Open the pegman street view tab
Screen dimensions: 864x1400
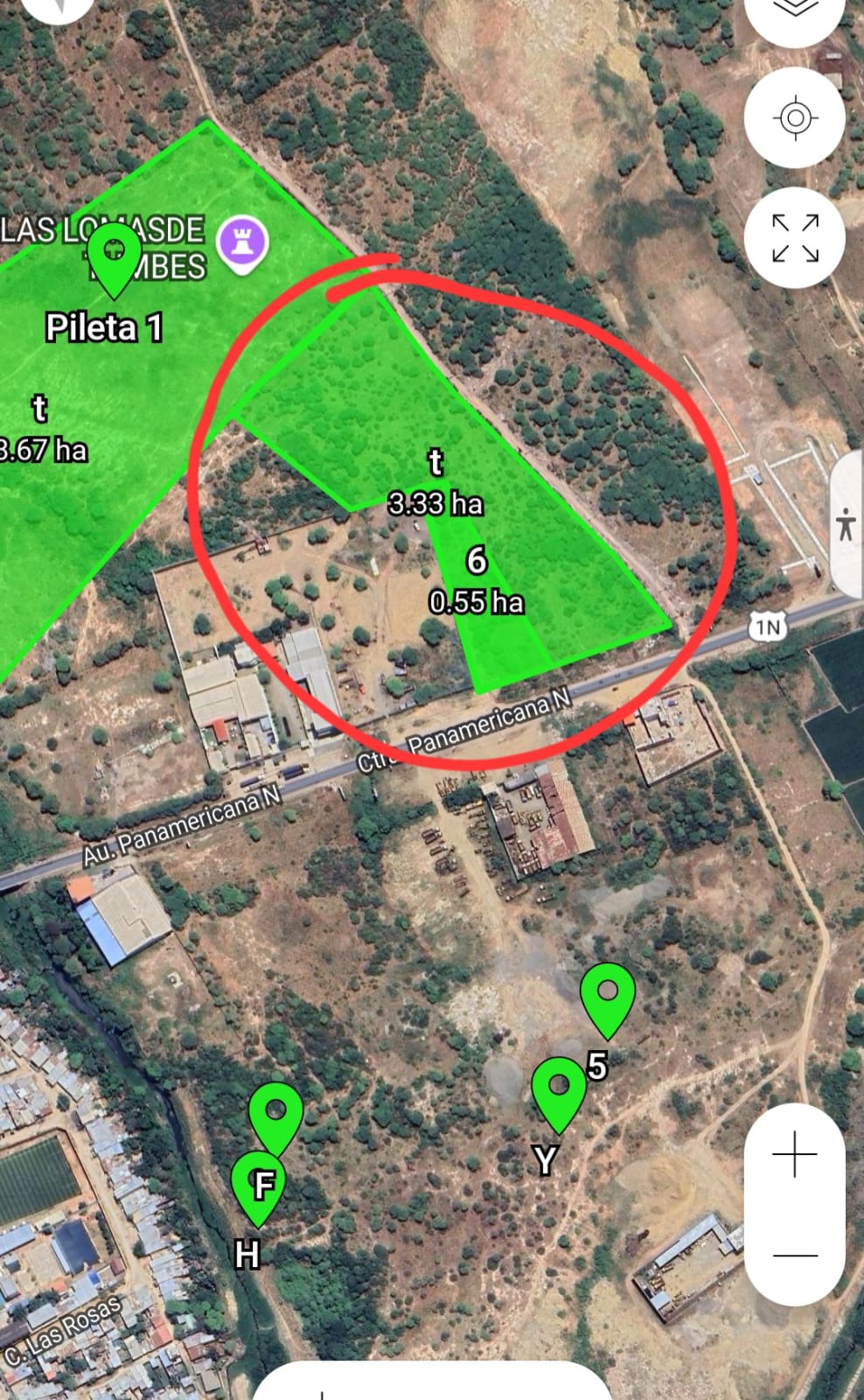pyautogui.click(x=847, y=525)
